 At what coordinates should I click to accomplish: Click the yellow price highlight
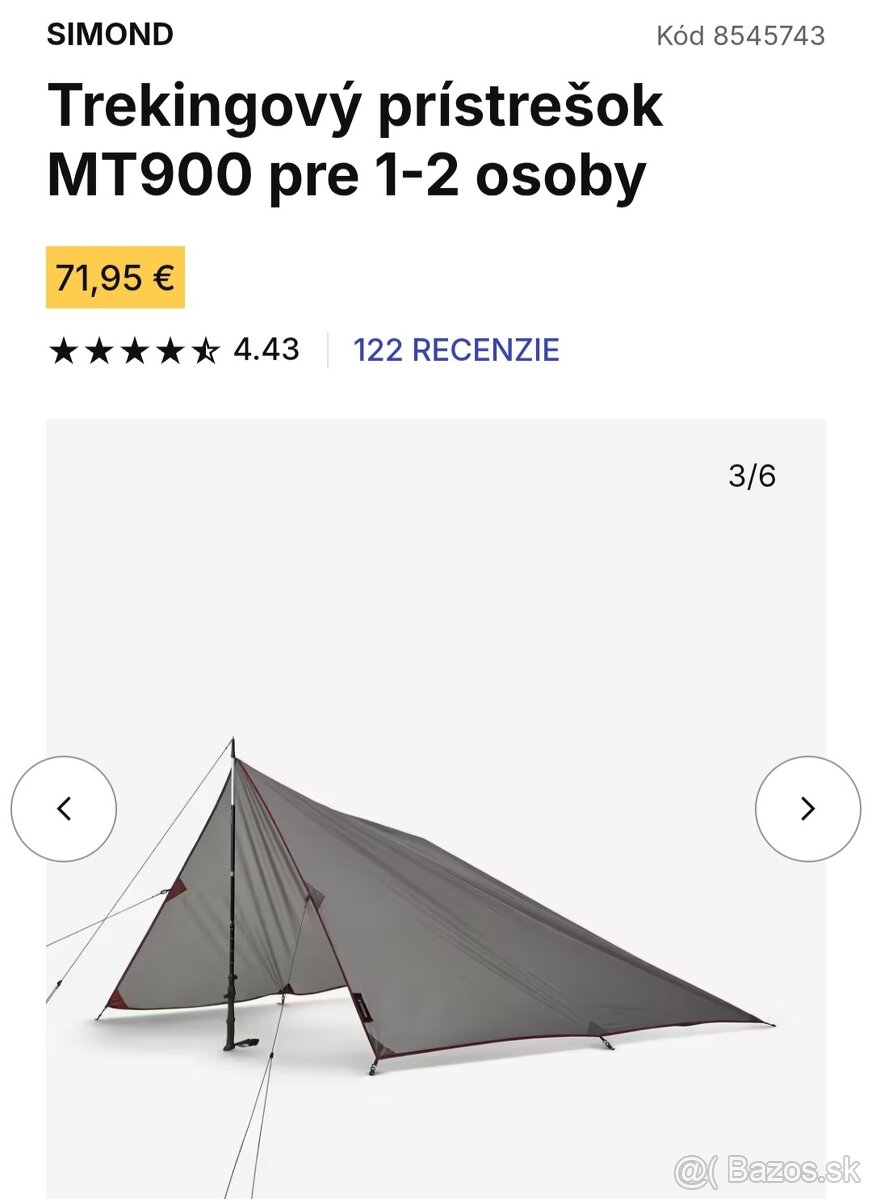pos(114,277)
